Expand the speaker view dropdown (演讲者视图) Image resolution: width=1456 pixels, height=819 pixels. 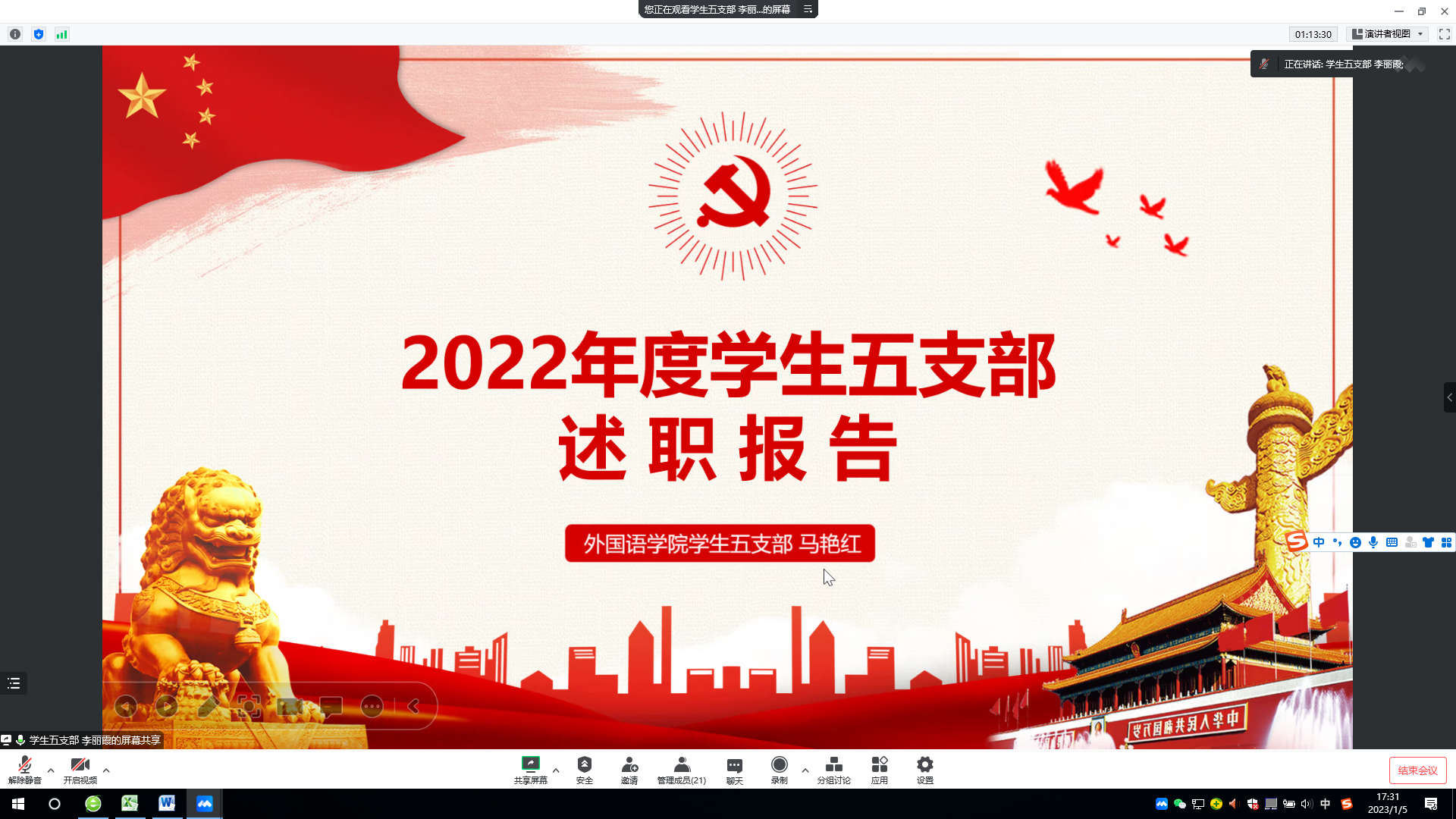tap(1389, 34)
